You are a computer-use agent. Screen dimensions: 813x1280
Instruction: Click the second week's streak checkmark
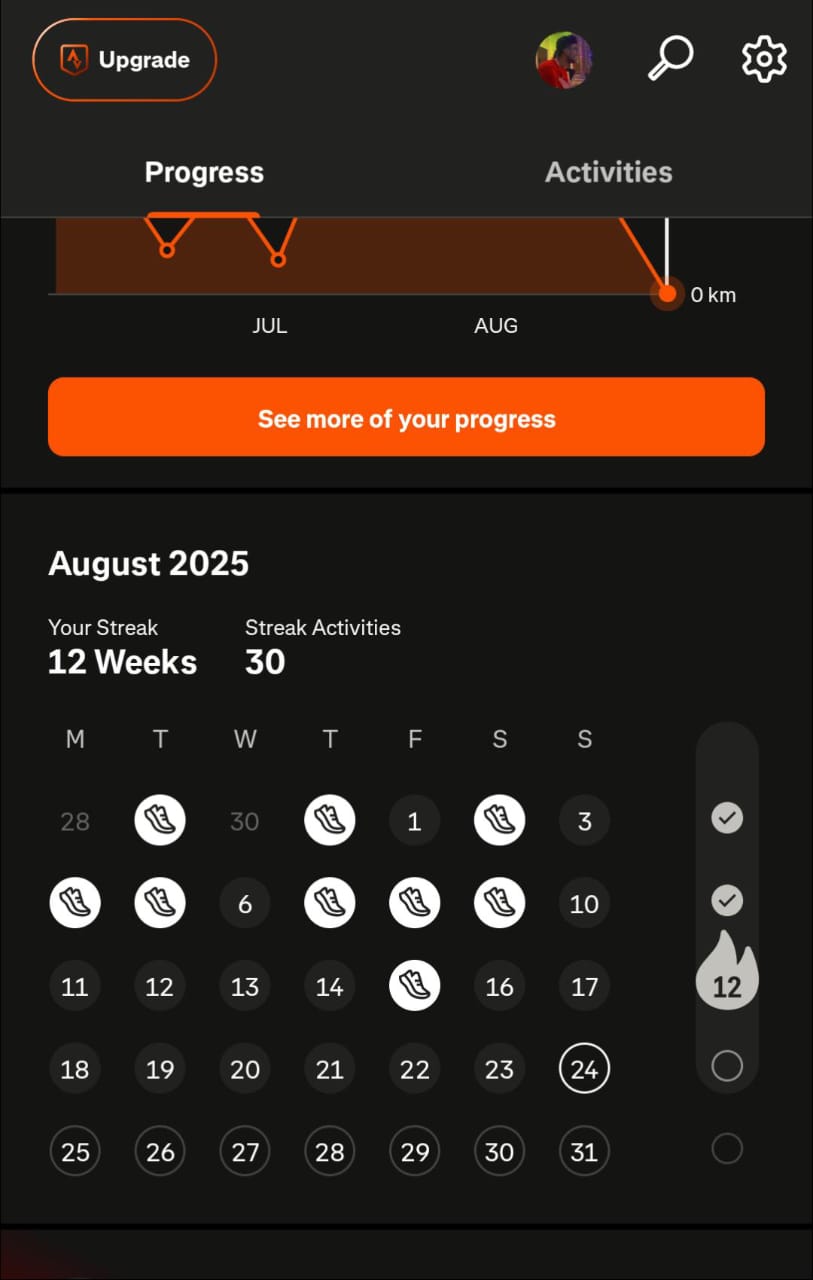coord(727,900)
